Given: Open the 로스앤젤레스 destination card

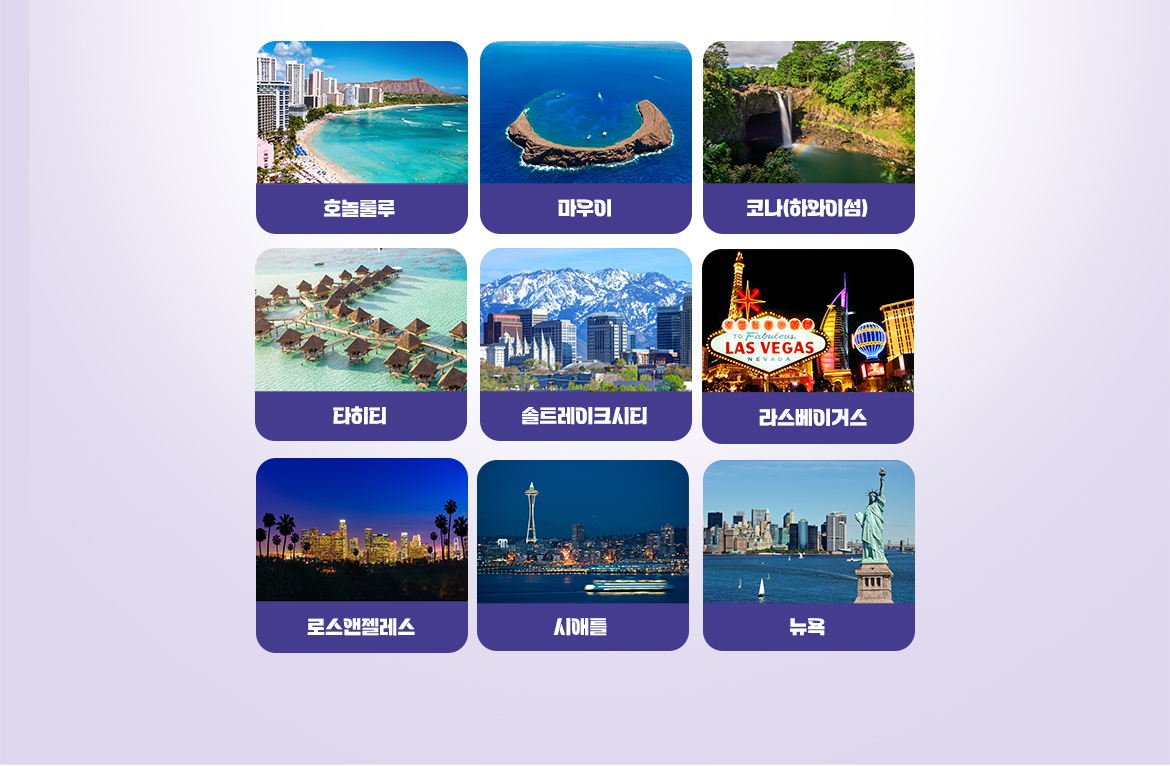Looking at the screenshot, I should coord(361,555).
